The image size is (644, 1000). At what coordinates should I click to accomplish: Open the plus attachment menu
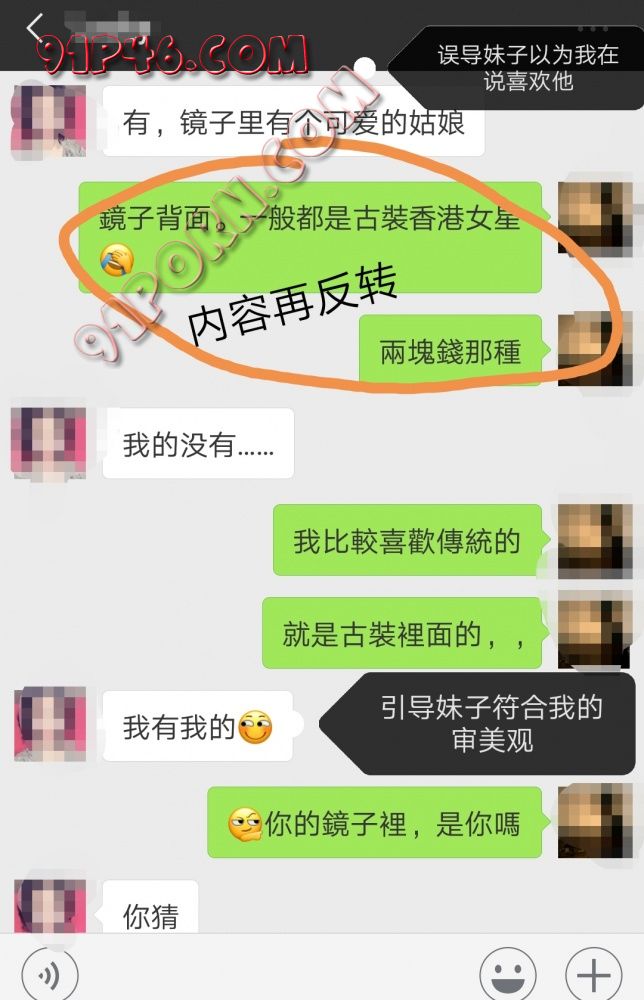point(594,973)
